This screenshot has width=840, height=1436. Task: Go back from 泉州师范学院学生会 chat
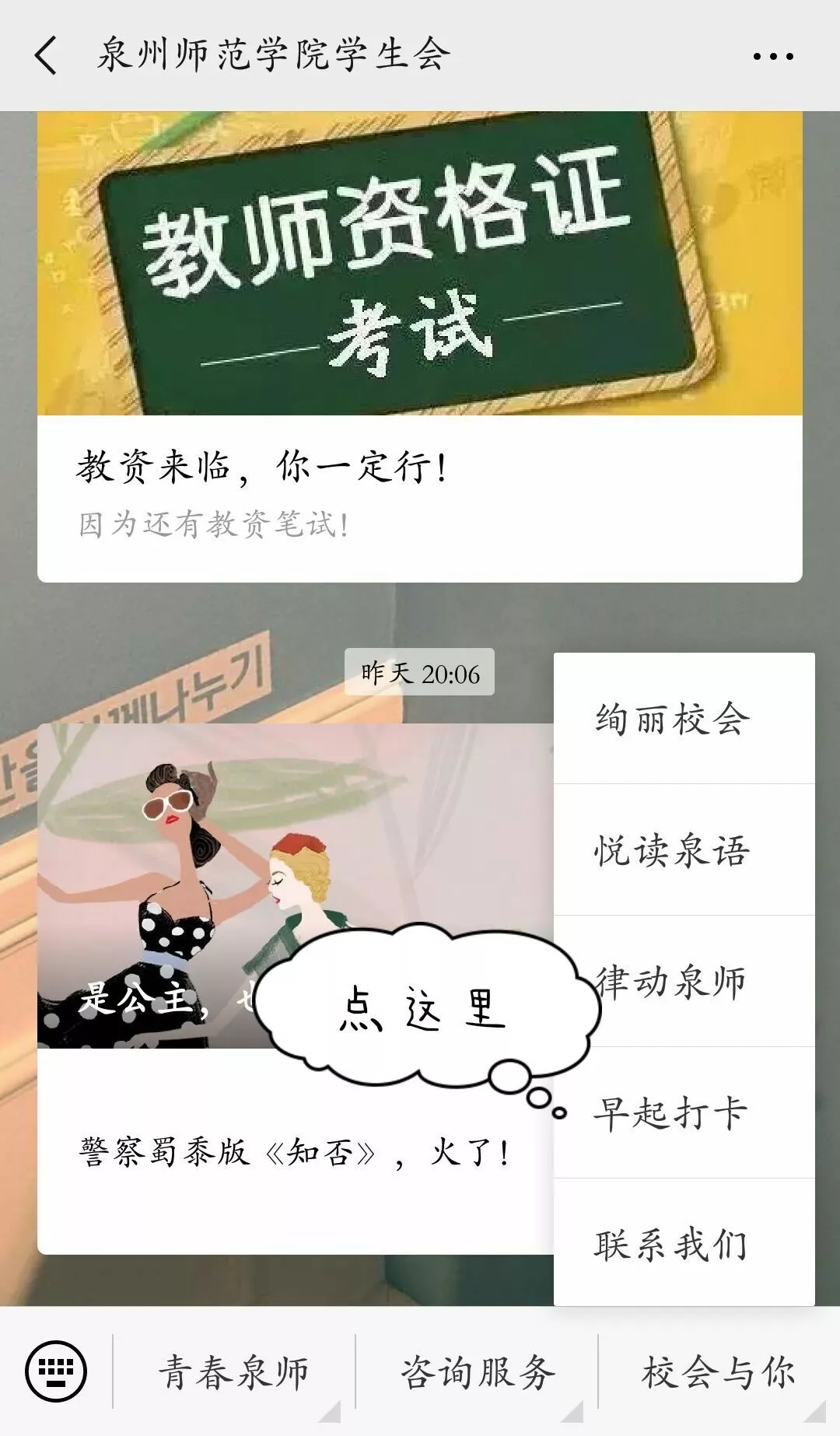(x=47, y=56)
